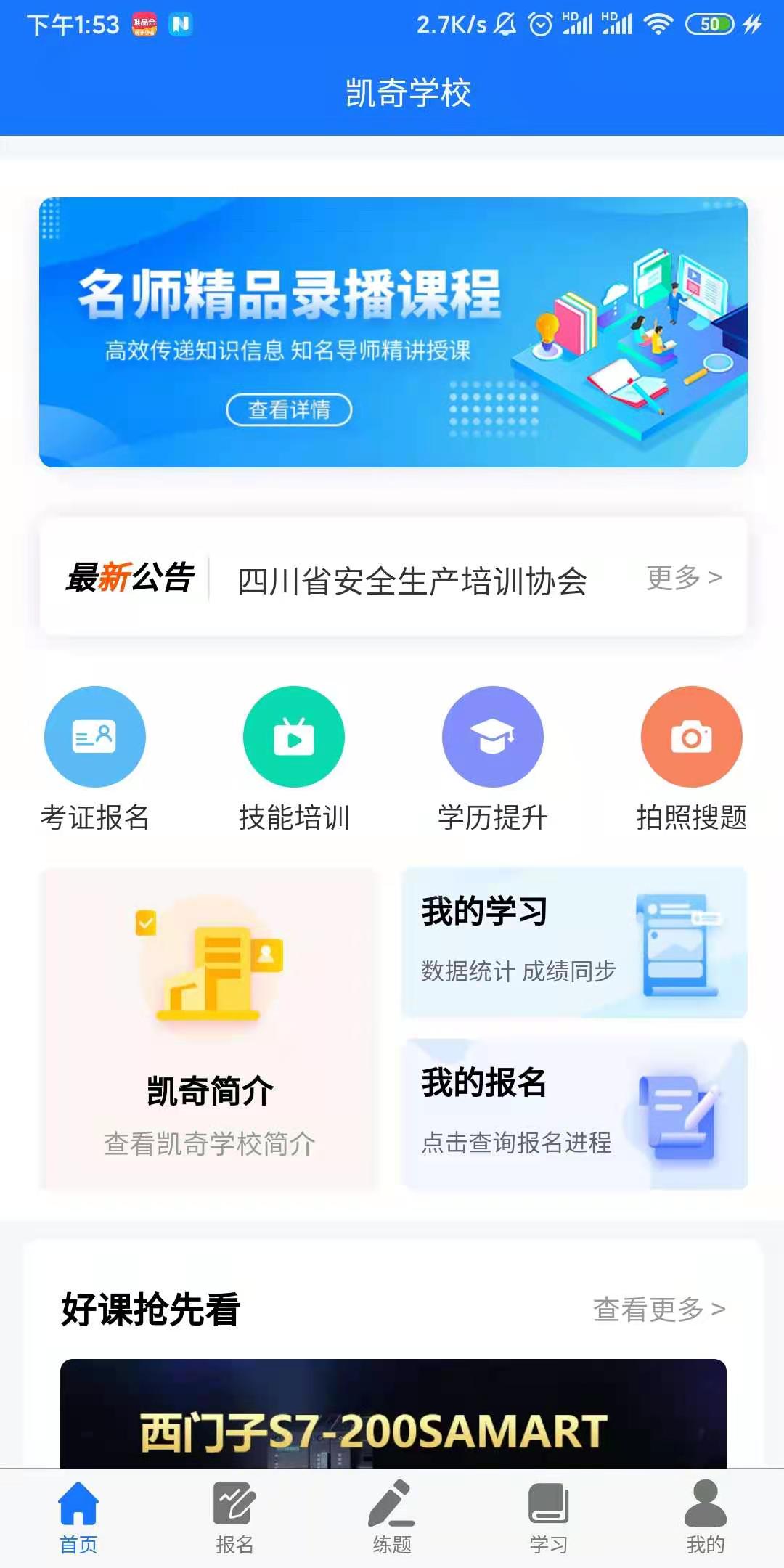
Task: Select the 技能培训 video play icon
Action: pyautogui.click(x=293, y=735)
